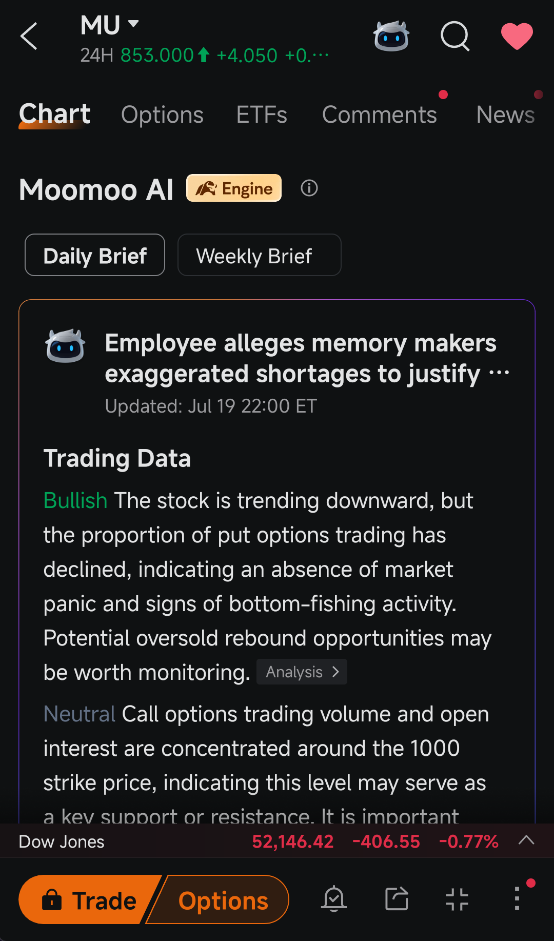Share this stock page

396,899
